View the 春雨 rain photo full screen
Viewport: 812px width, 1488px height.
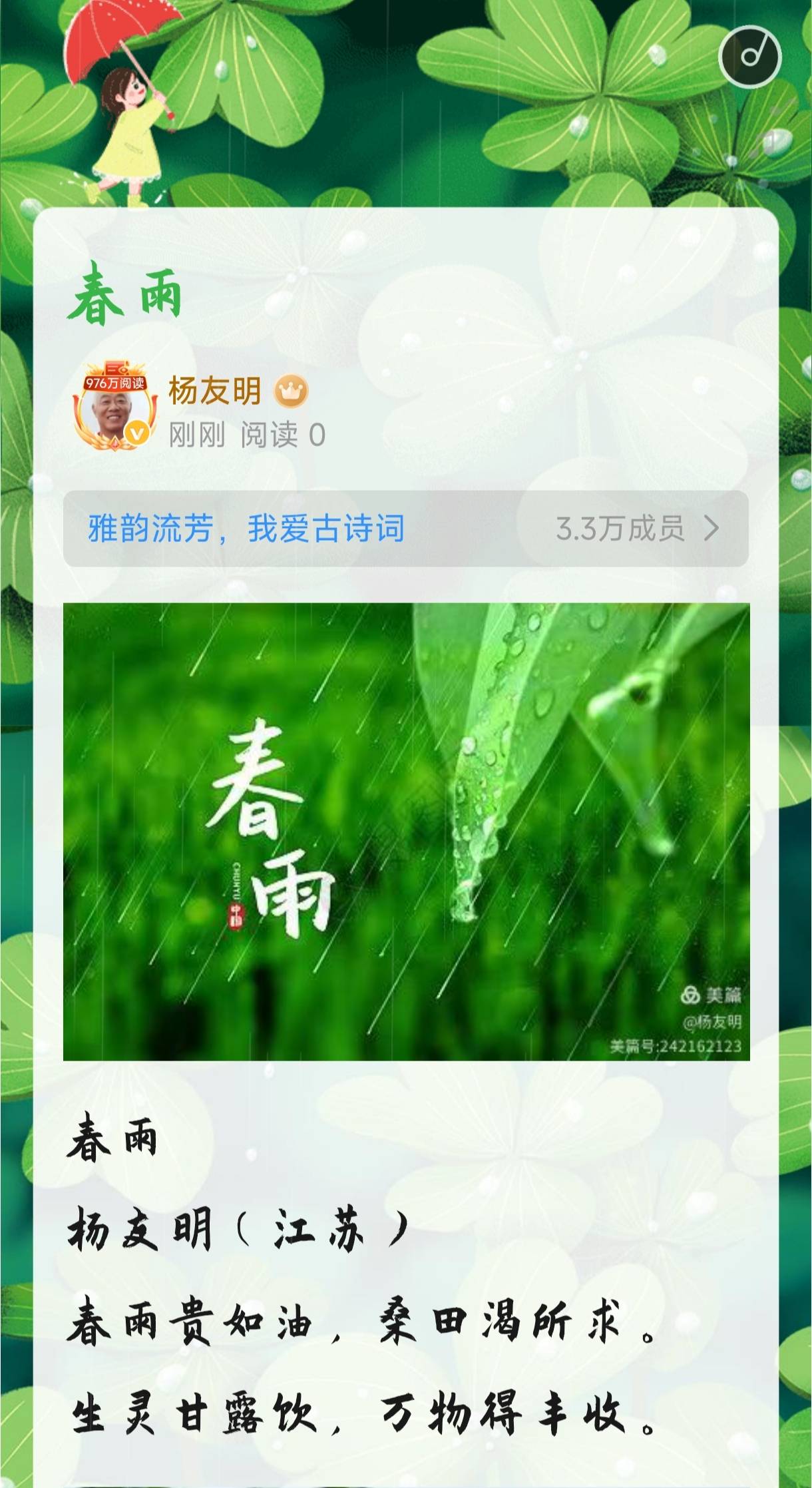(406, 831)
